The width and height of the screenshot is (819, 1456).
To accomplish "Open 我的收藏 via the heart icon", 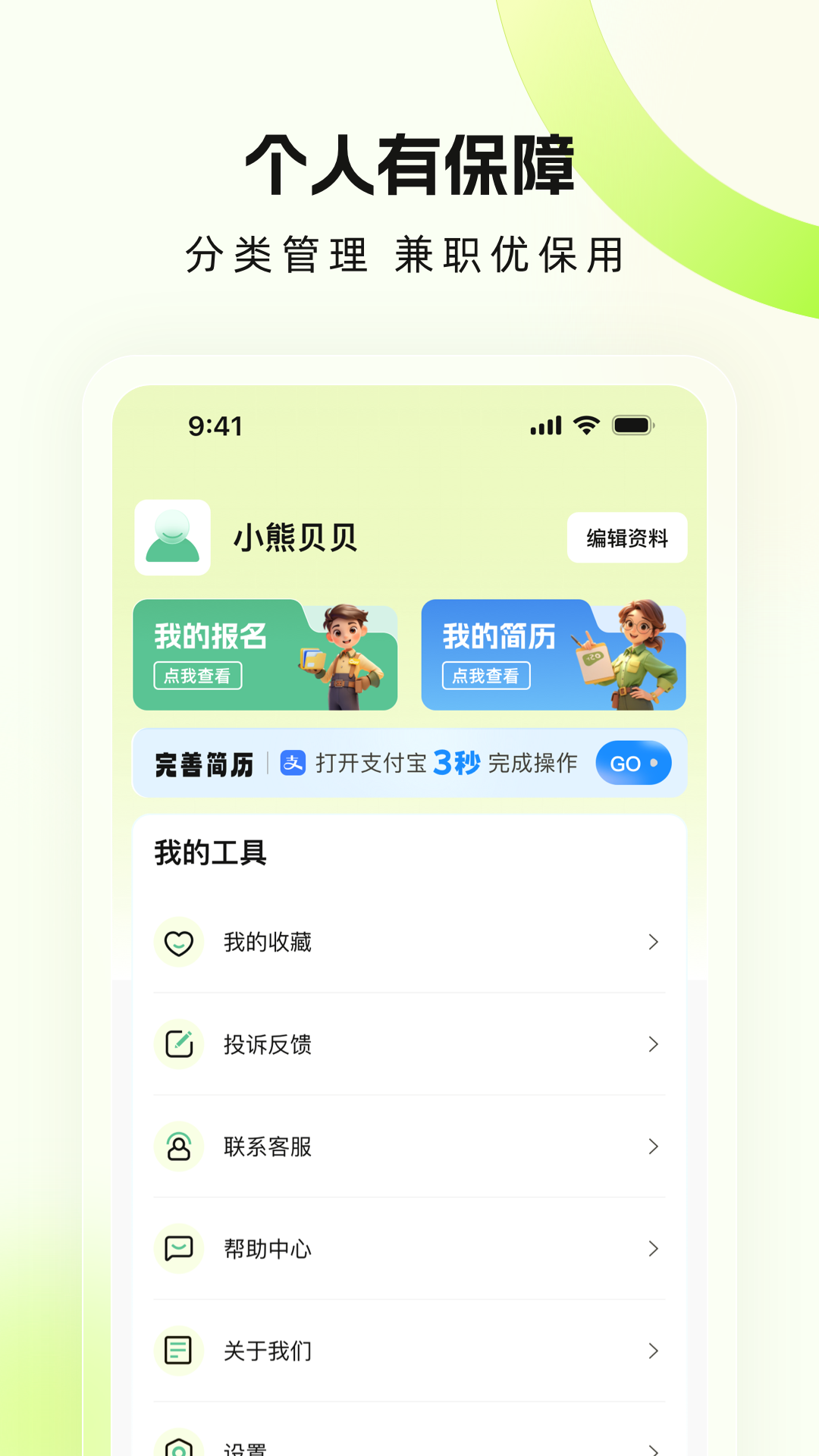I will point(178,942).
